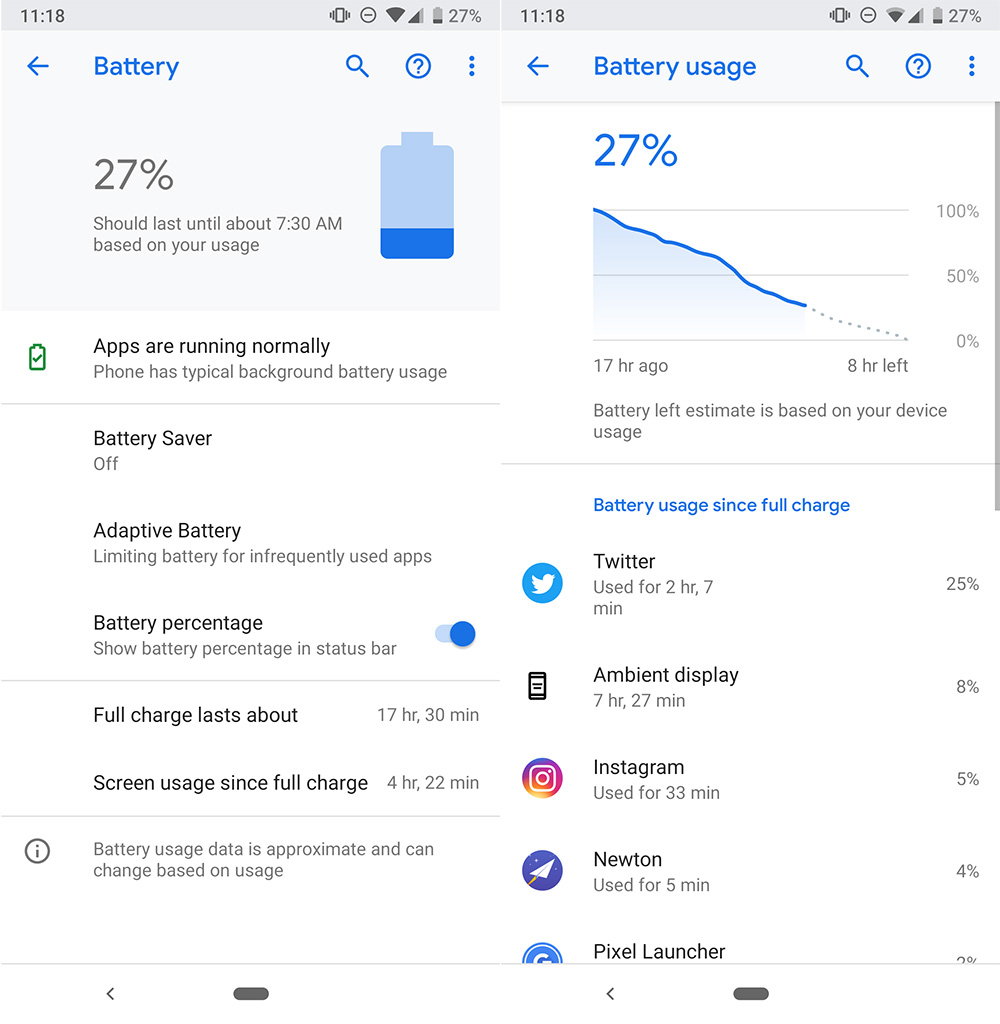Screen dimensions: 1000x1024
Task: Open help on the Battery screen
Action: 418,66
